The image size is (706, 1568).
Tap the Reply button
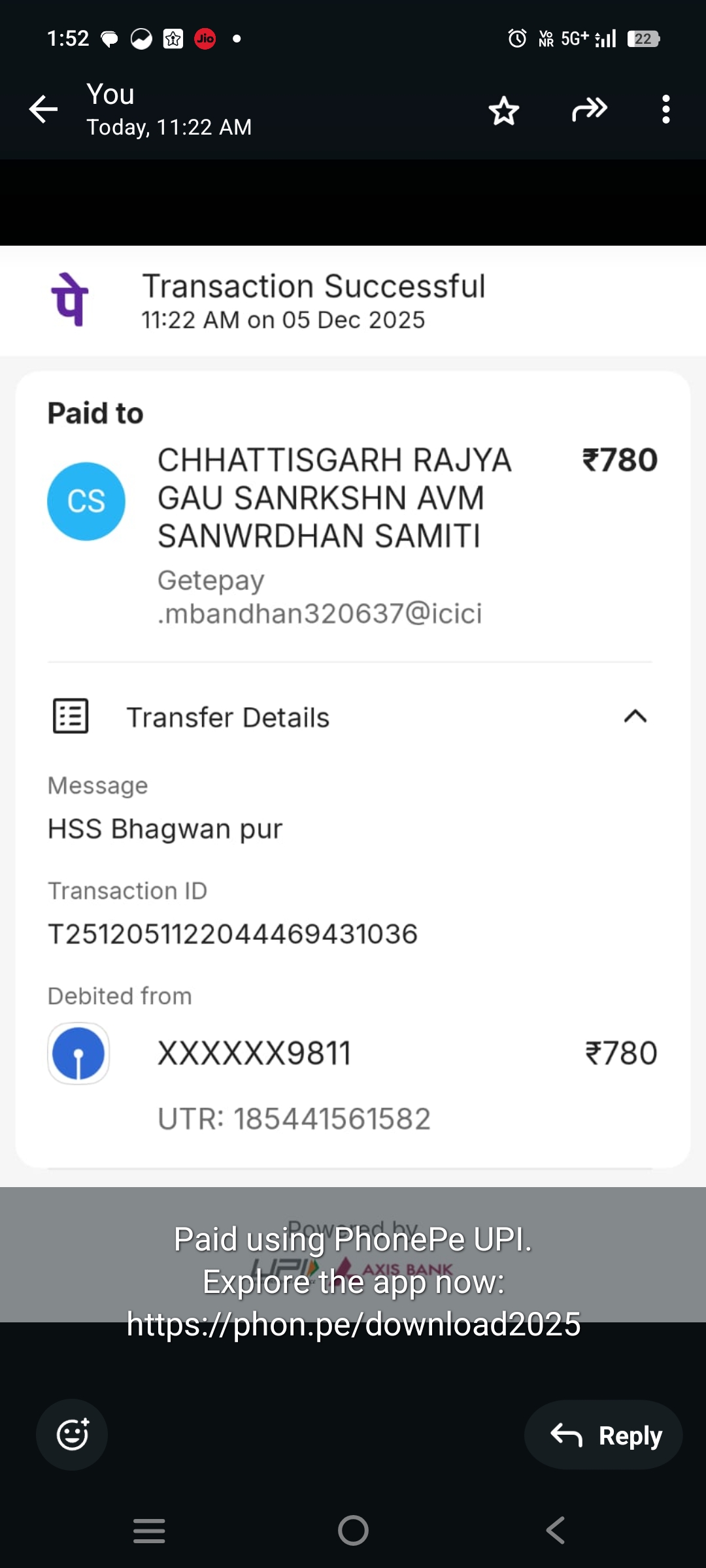coord(603,1435)
